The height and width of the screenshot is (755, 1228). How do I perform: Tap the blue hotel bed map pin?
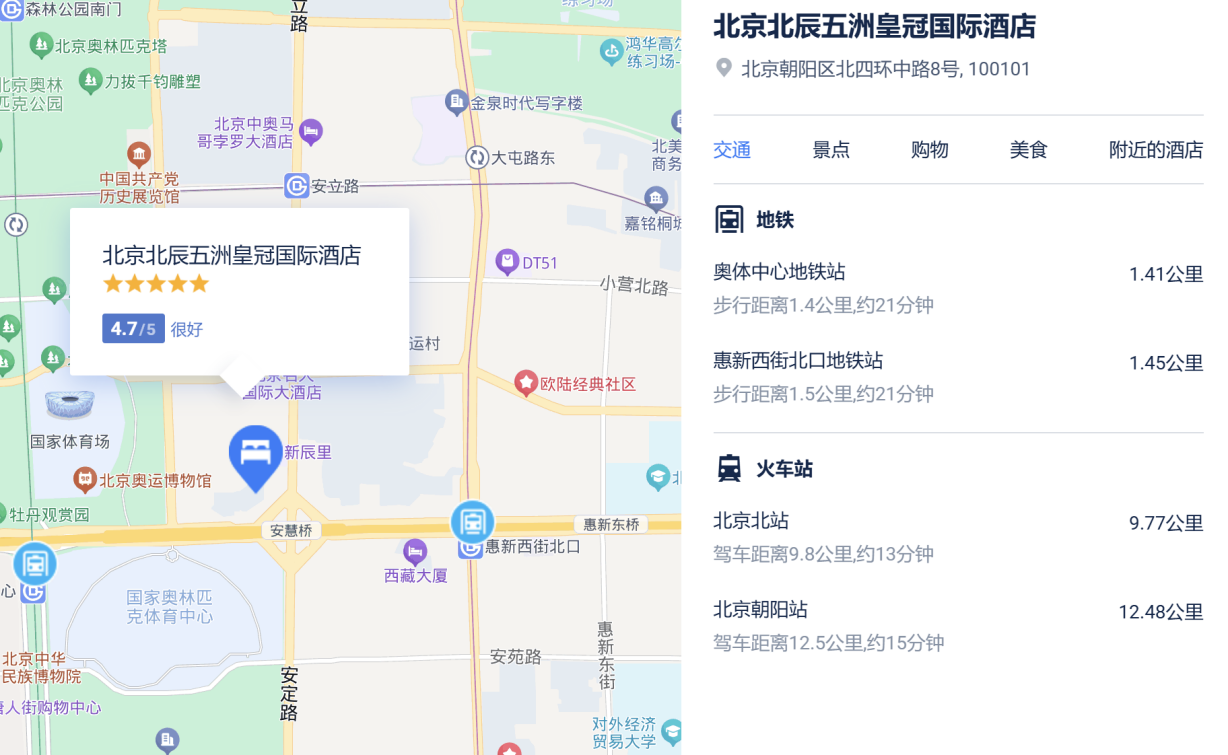(x=255, y=455)
